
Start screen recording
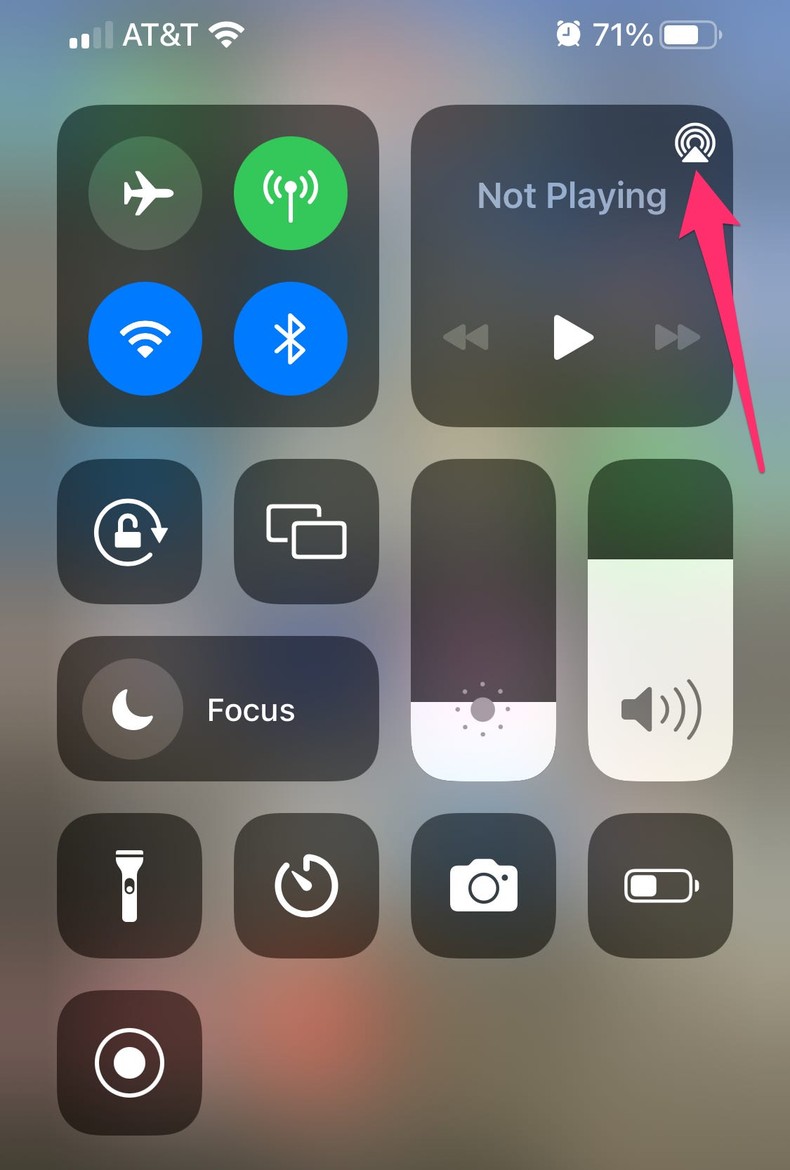[130, 1062]
